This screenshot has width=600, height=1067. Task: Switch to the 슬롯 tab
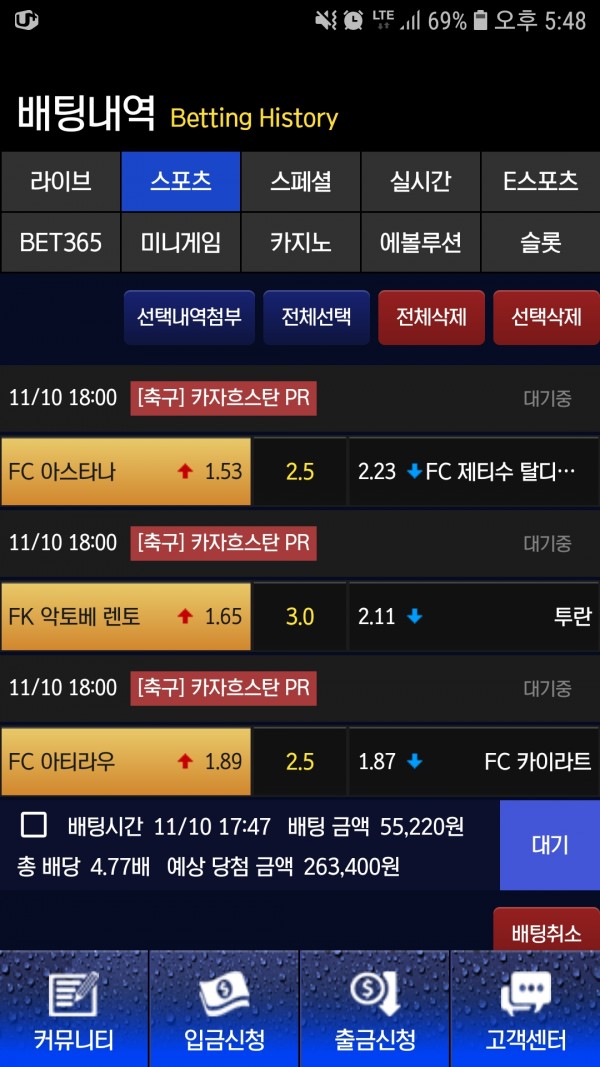coord(541,242)
